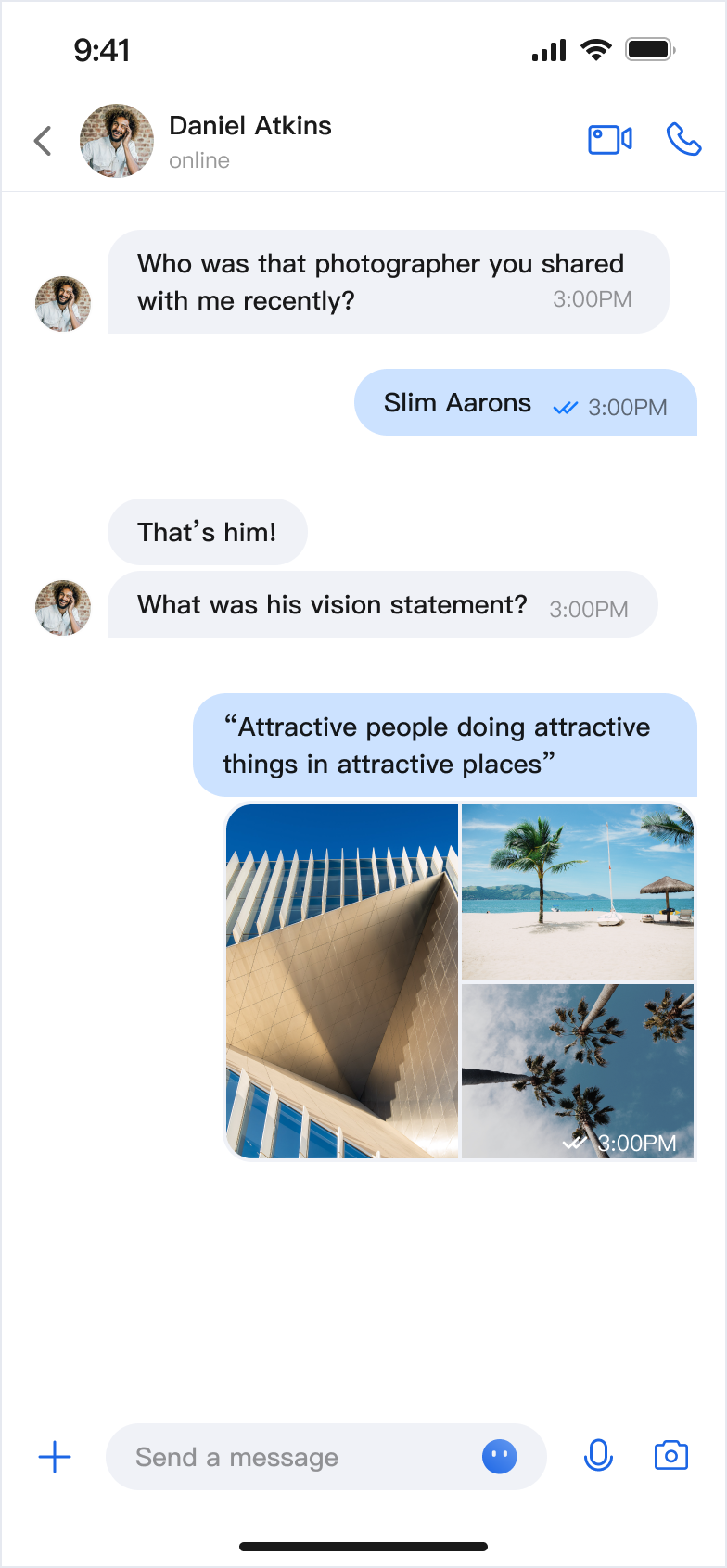The image size is (727, 1568).
Task: Open the beach with umbrella photo
Action: point(577,891)
